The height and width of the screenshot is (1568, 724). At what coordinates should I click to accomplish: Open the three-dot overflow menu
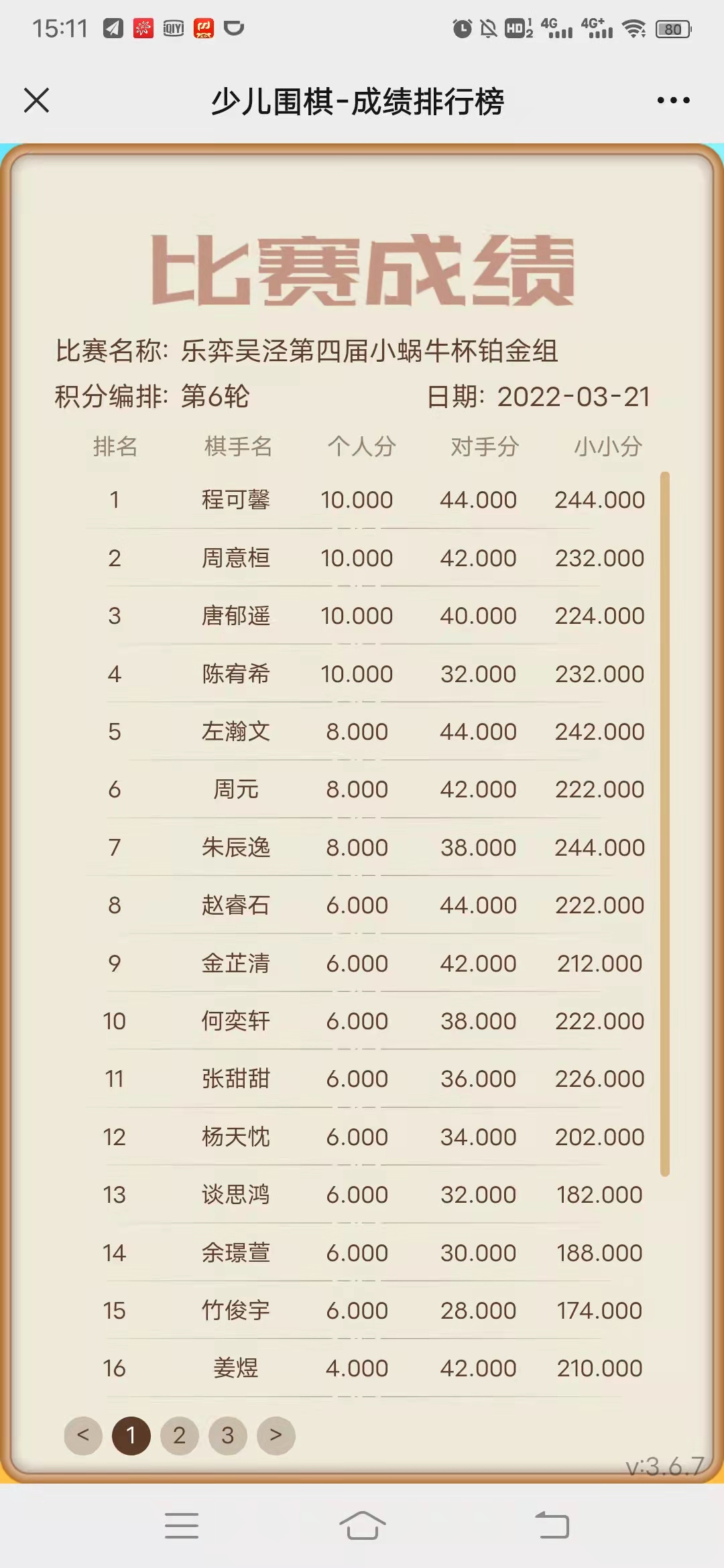673,101
